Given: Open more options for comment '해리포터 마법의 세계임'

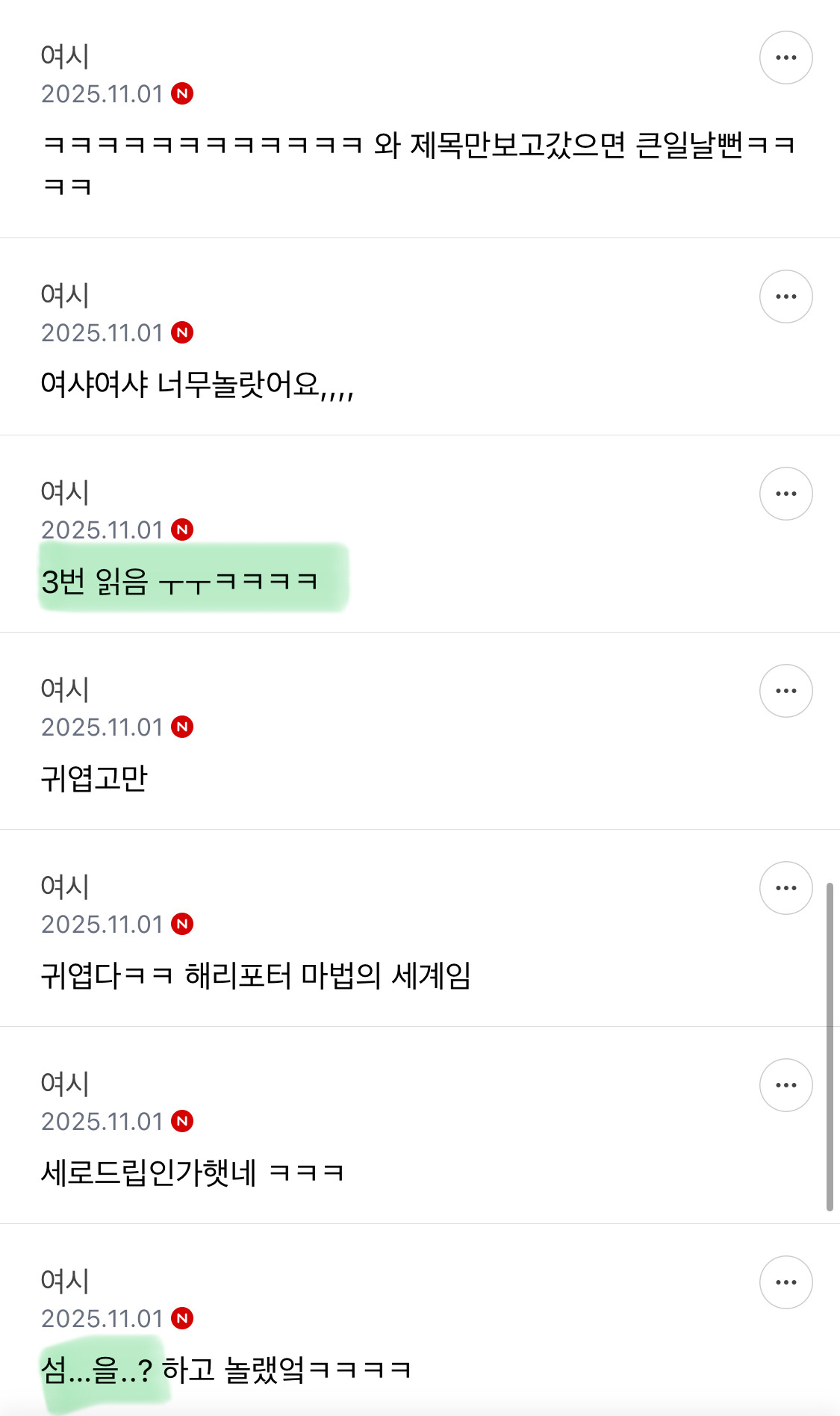Looking at the screenshot, I should pyautogui.click(x=785, y=888).
